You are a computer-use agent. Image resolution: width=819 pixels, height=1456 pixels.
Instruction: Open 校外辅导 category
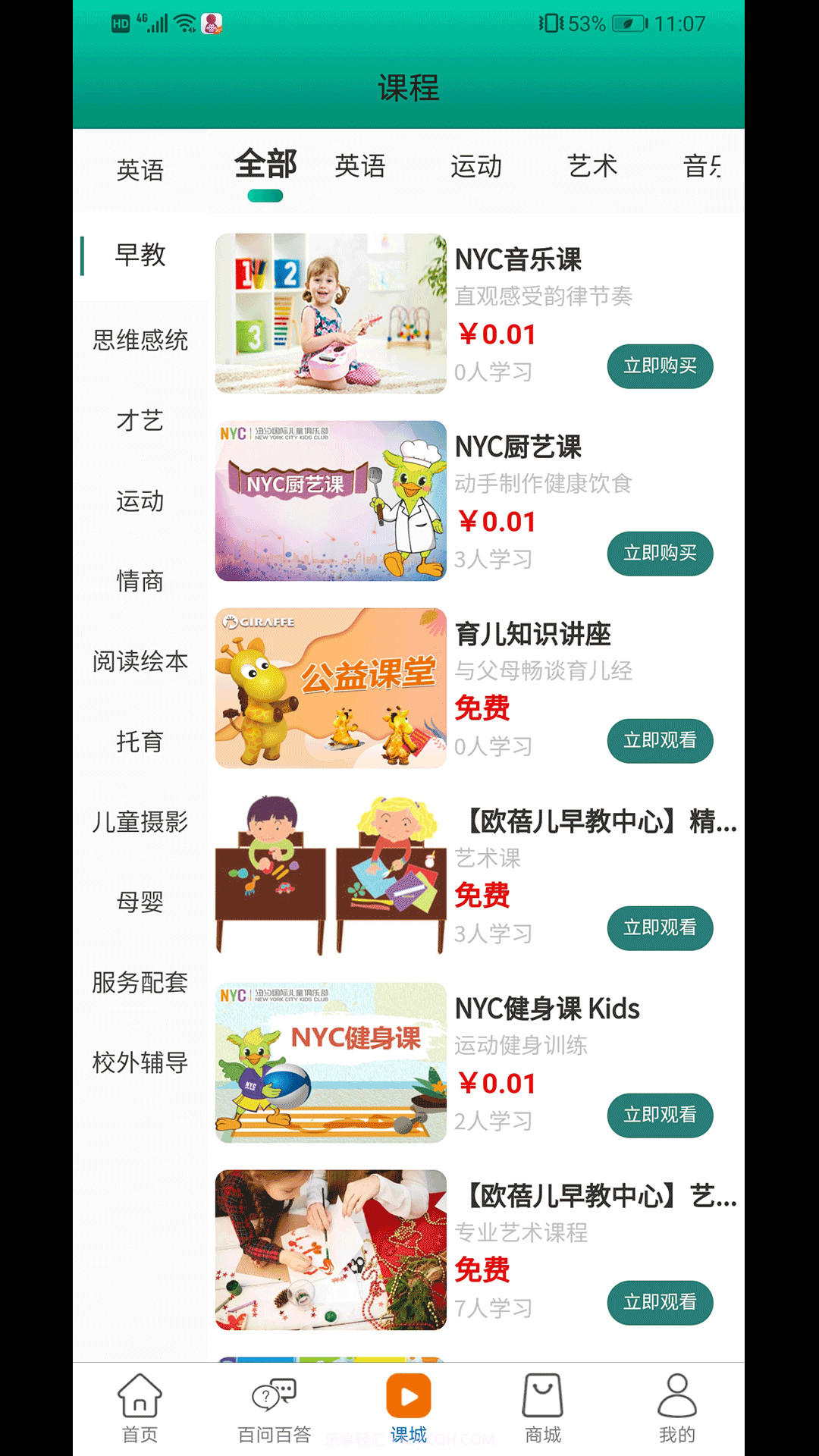[140, 1062]
